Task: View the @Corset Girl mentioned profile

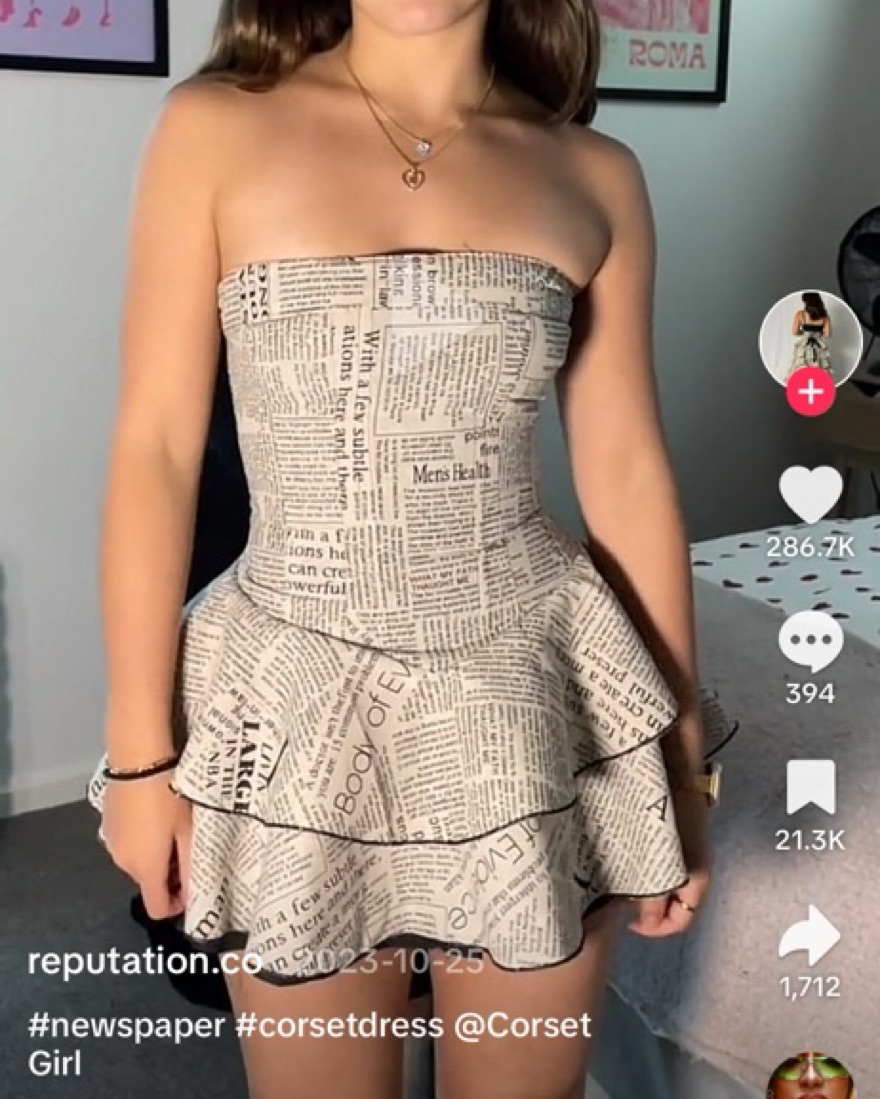Action: pyautogui.click(x=520, y=1026)
